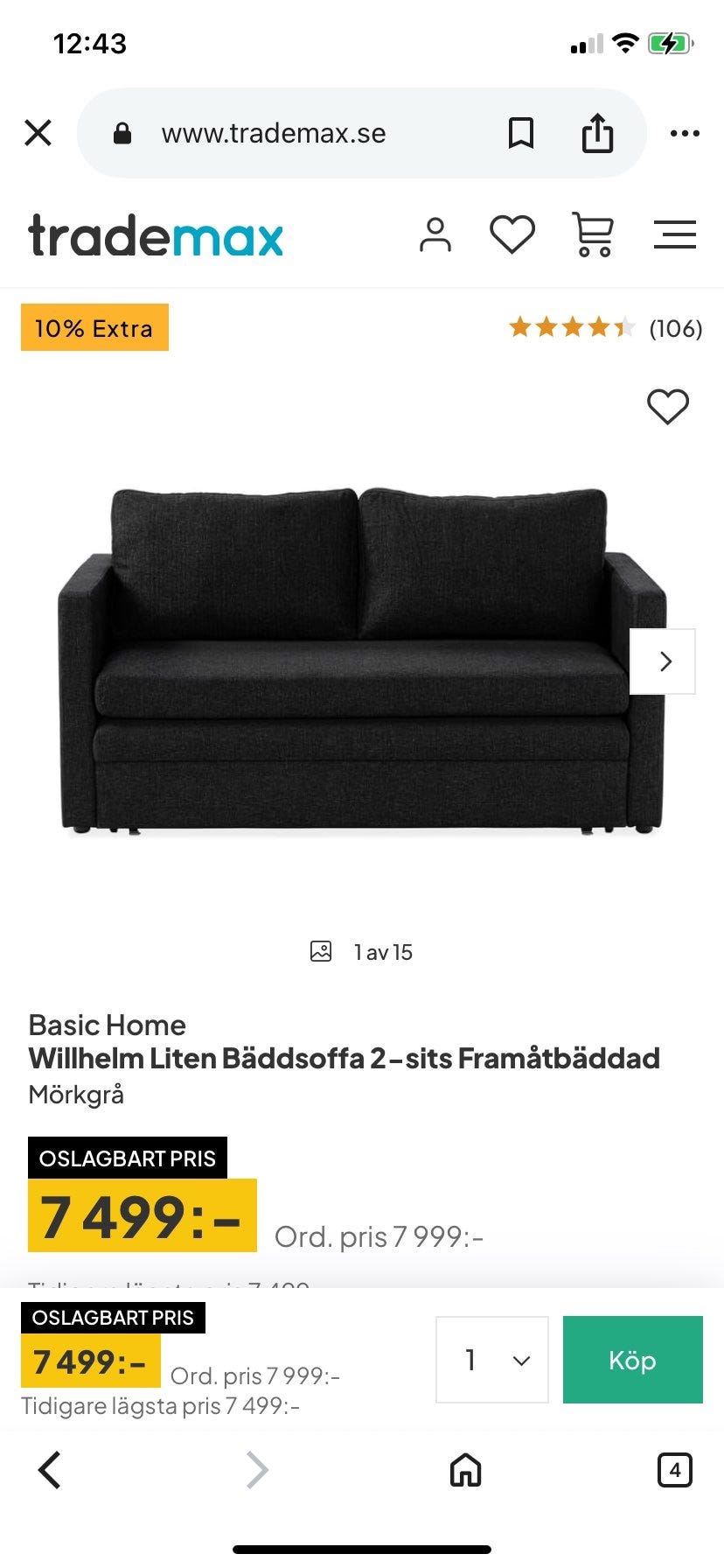Open the browser overflow menu
Image resolution: width=724 pixels, height=1568 pixels.
685,133
